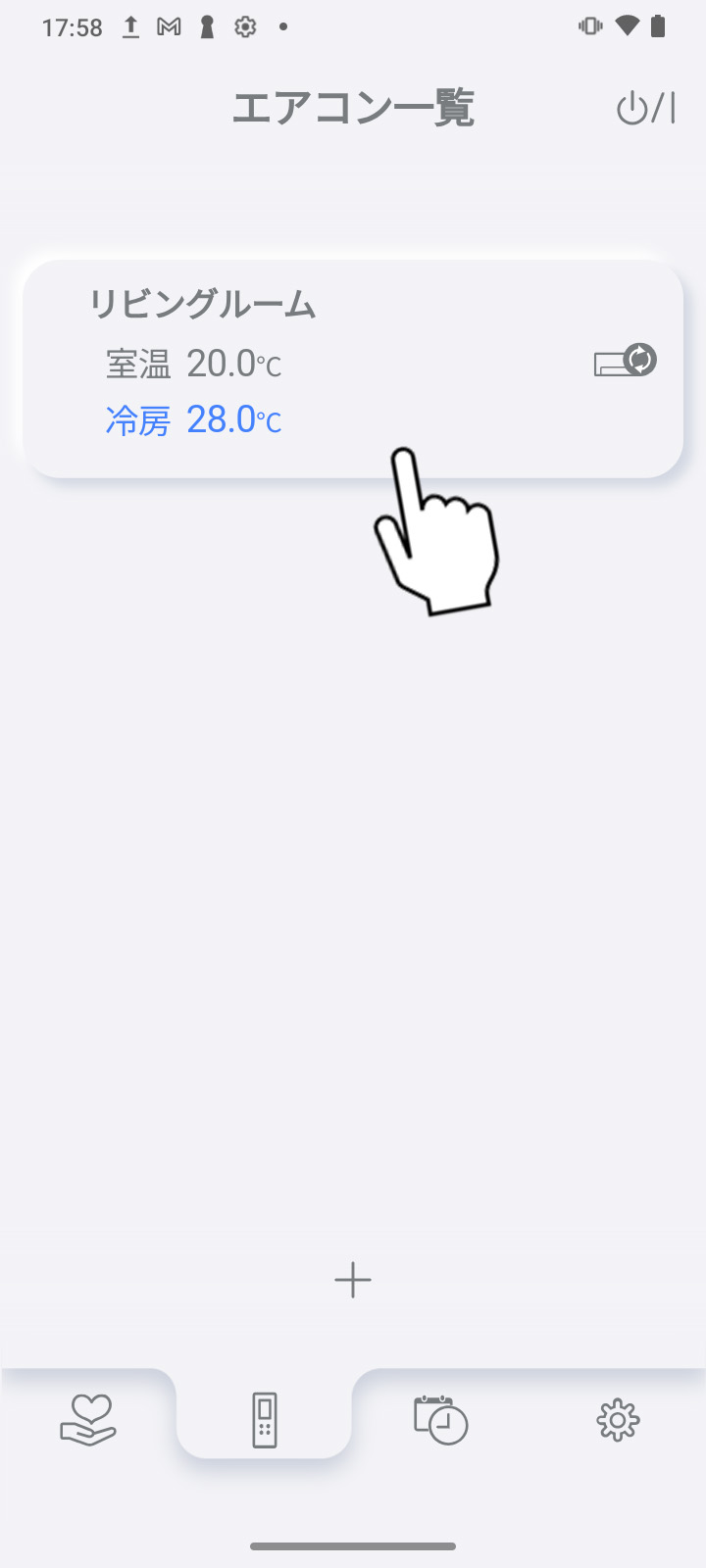This screenshot has height=1568, width=706.
Task: Select the remote control tab
Action: click(265, 1419)
